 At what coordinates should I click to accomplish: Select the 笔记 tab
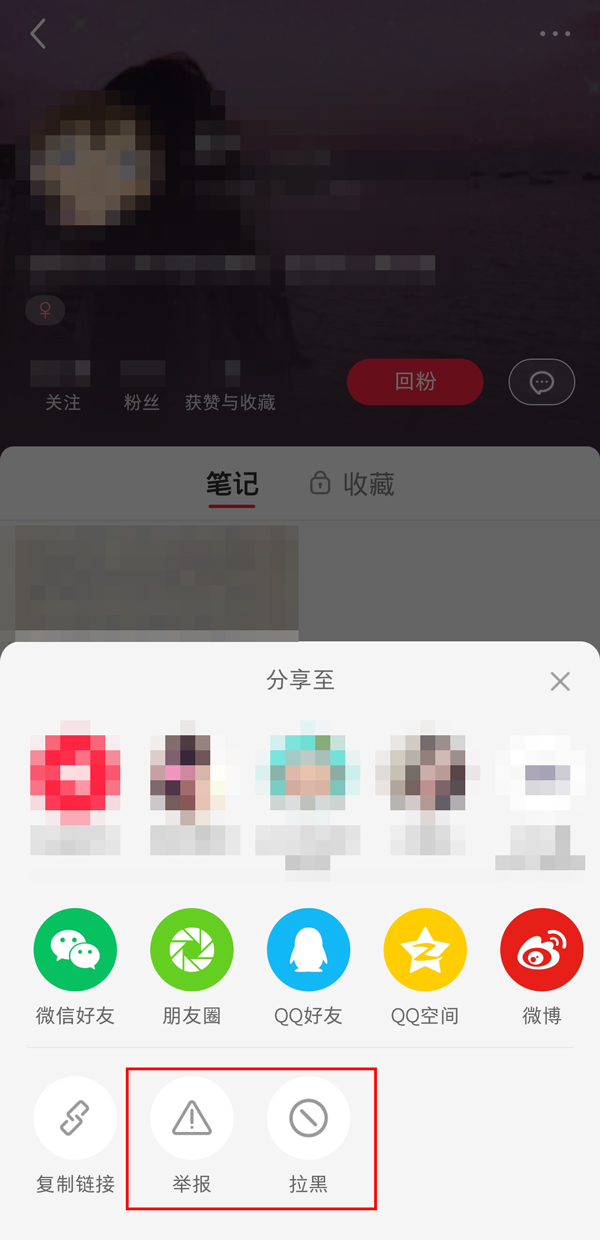tap(232, 484)
